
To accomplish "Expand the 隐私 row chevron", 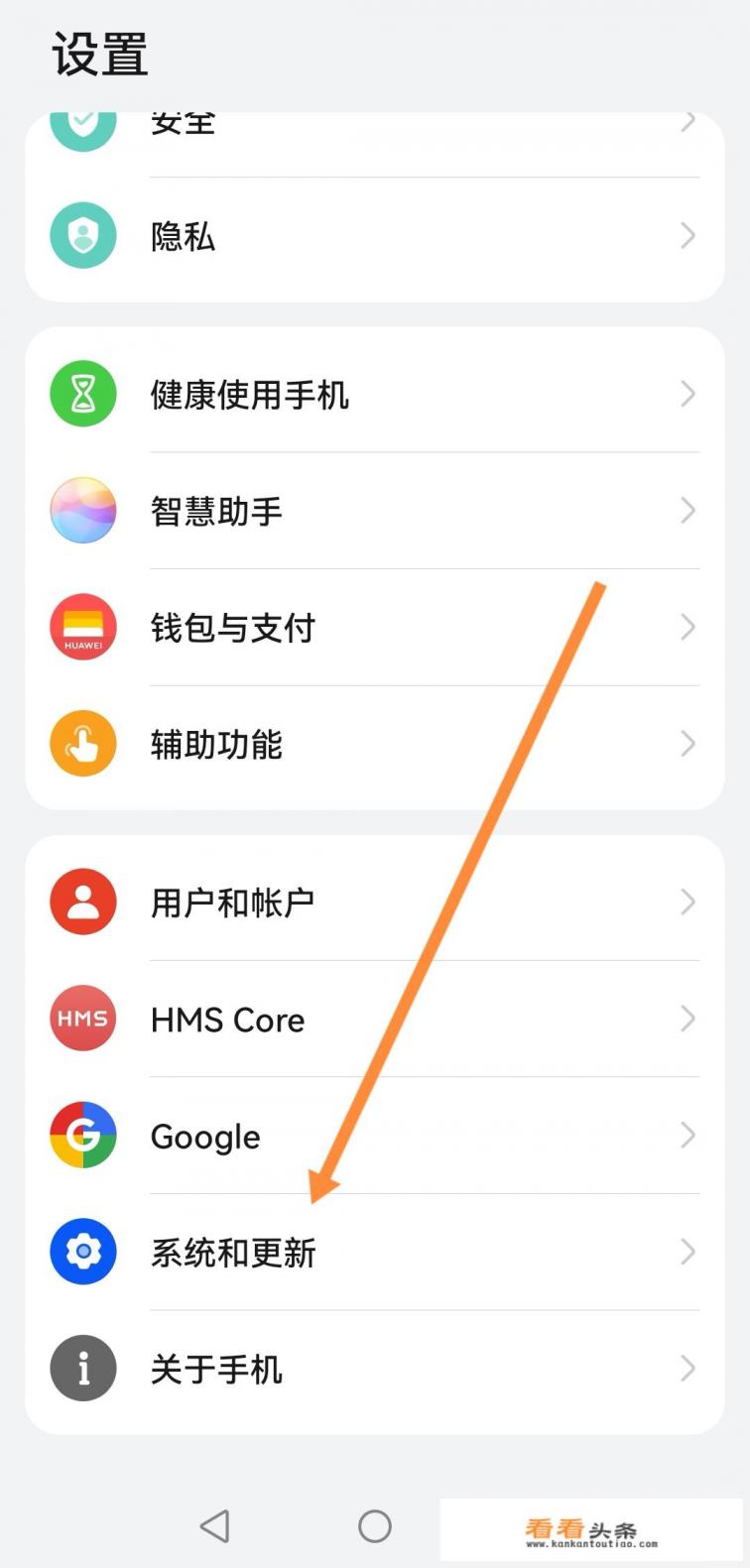I will coord(688,235).
